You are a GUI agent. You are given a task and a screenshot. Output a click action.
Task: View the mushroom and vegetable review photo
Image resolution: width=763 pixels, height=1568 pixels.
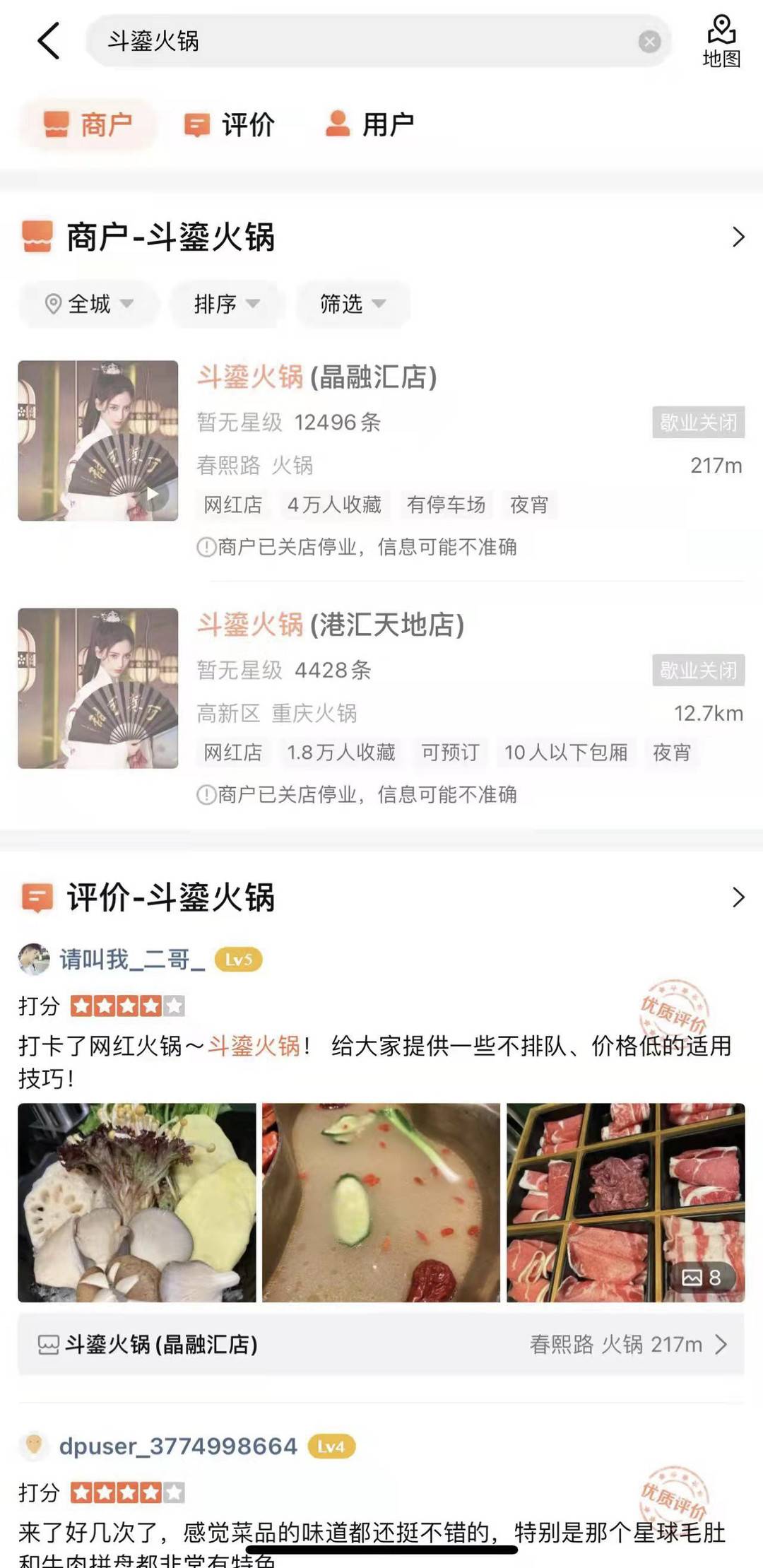137,1202
